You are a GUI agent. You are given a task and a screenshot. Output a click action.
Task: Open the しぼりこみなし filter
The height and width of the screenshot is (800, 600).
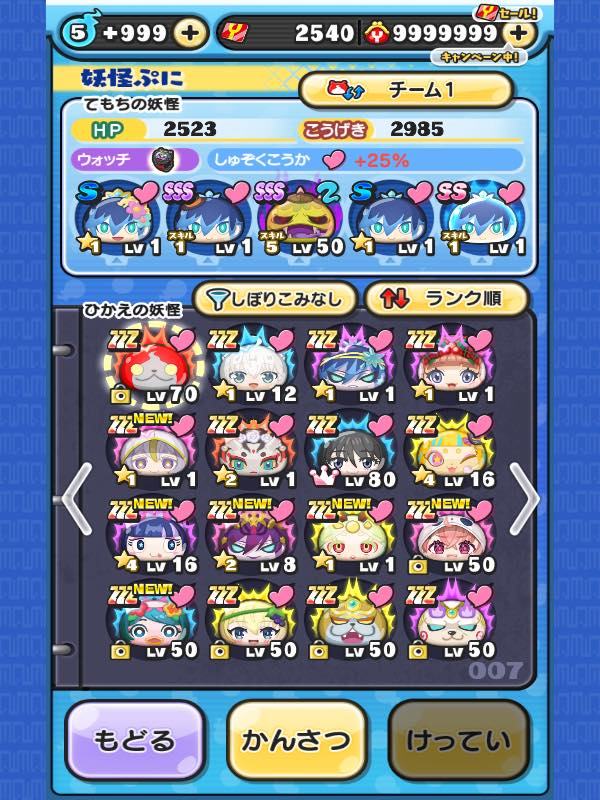(275, 298)
